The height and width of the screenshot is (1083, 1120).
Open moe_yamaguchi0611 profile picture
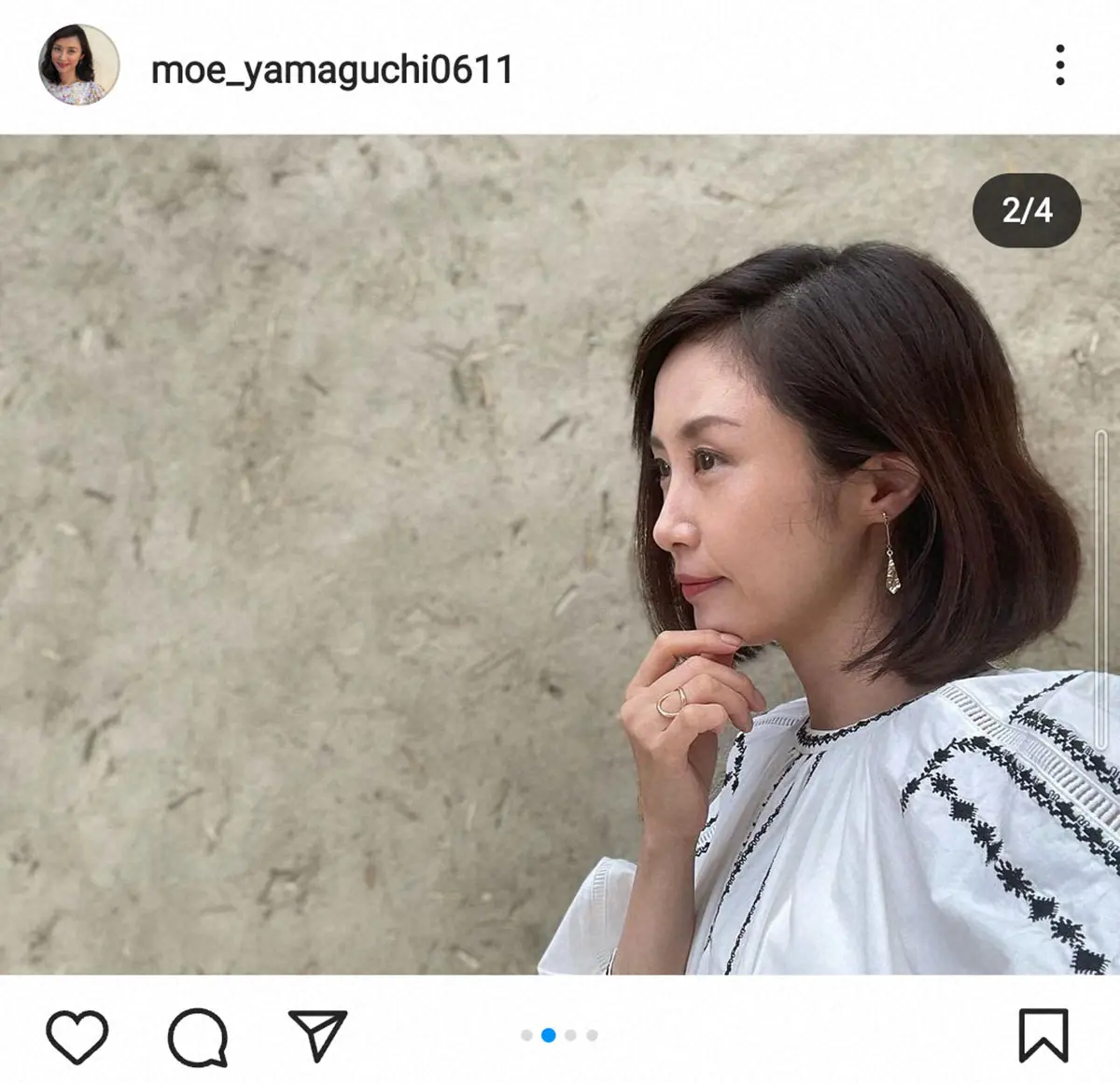click(x=78, y=64)
